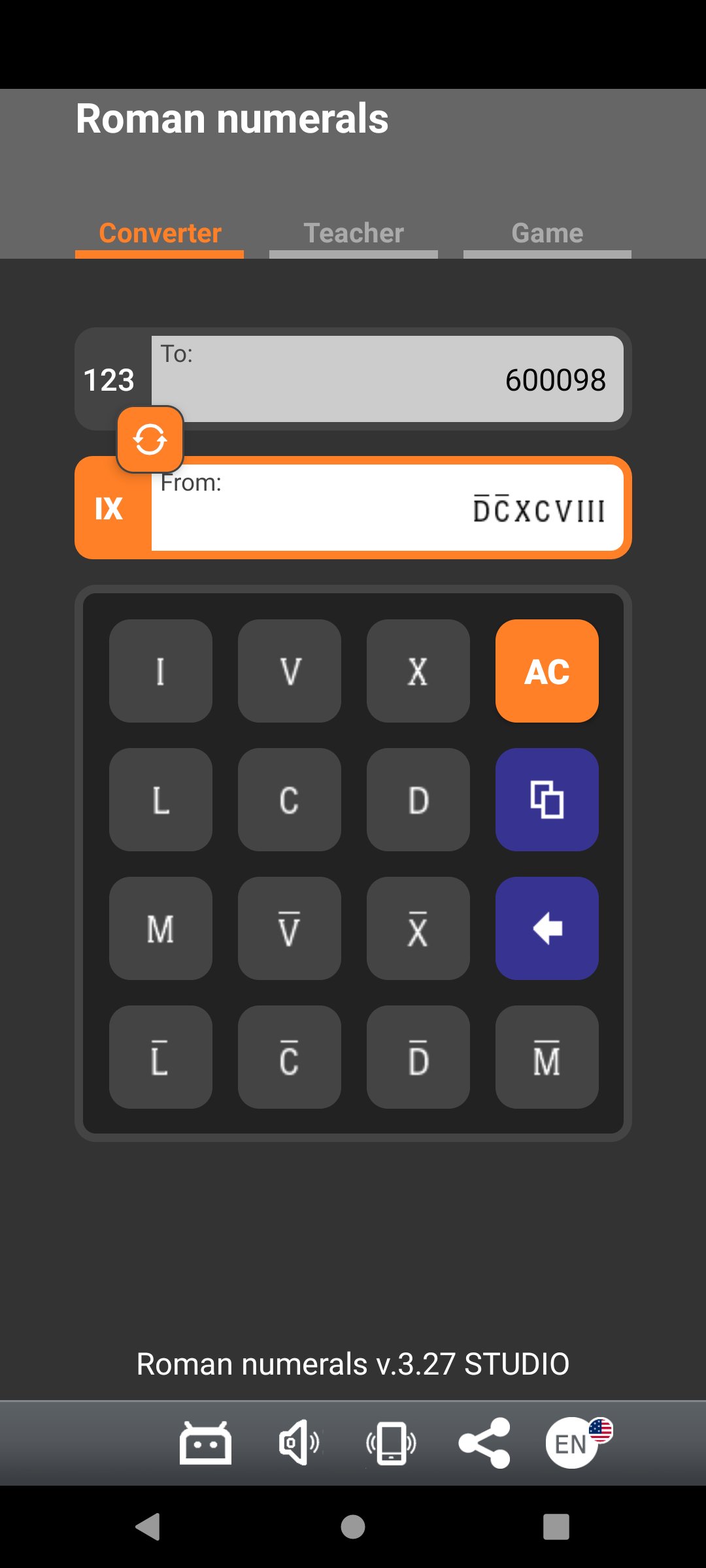Type the plain V key
Image resolution: width=706 pixels, height=1568 pixels.
click(x=290, y=671)
